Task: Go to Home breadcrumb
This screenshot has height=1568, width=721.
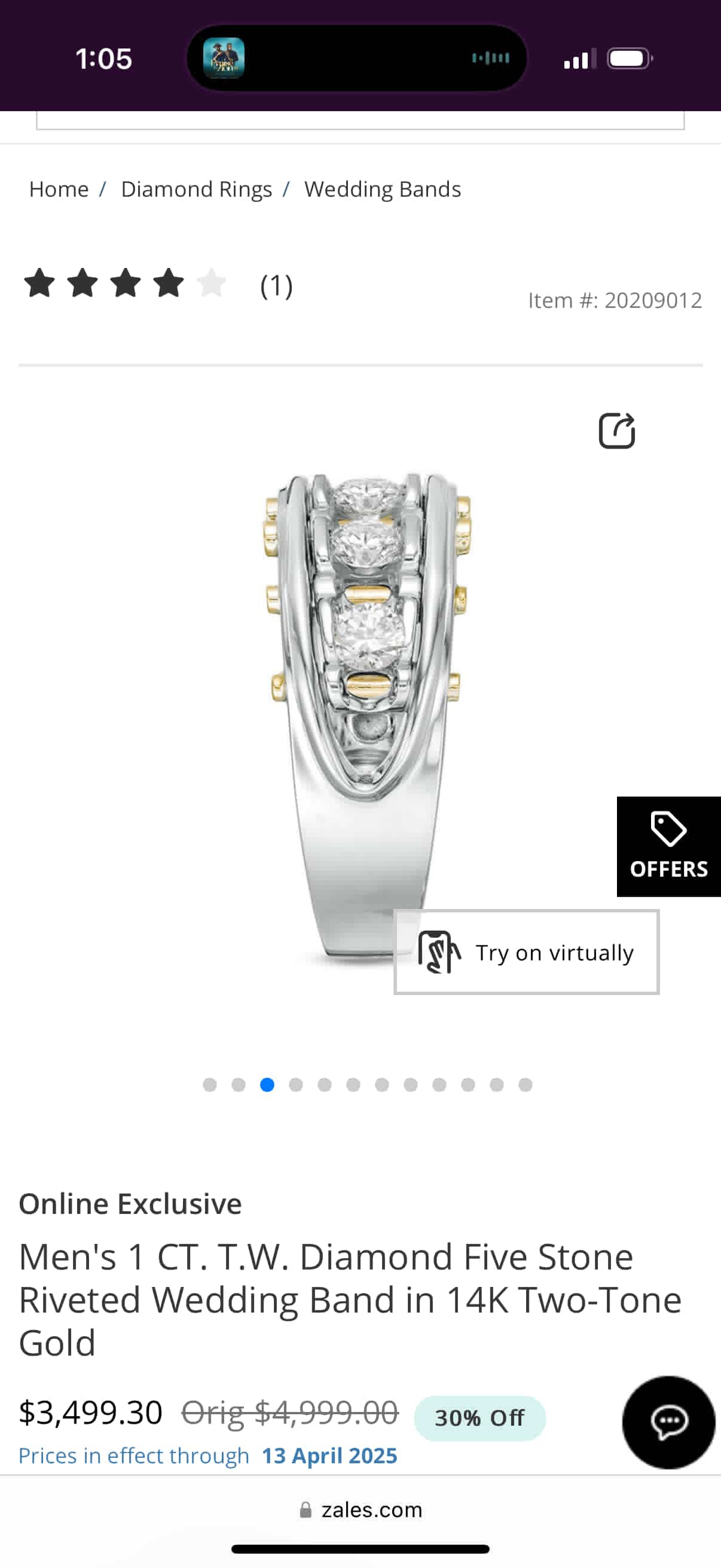Action: click(59, 190)
